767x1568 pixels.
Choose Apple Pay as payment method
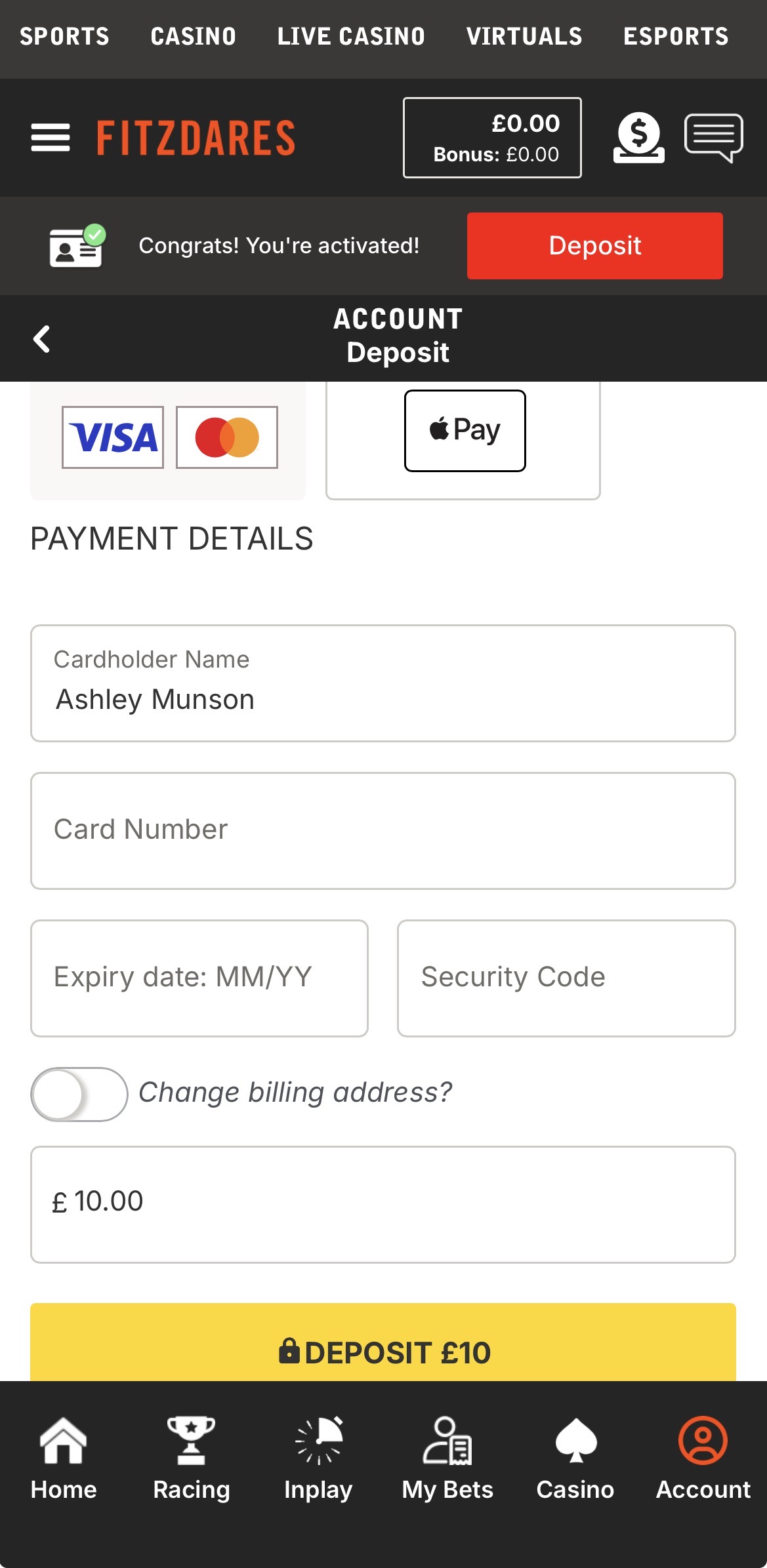click(x=464, y=430)
